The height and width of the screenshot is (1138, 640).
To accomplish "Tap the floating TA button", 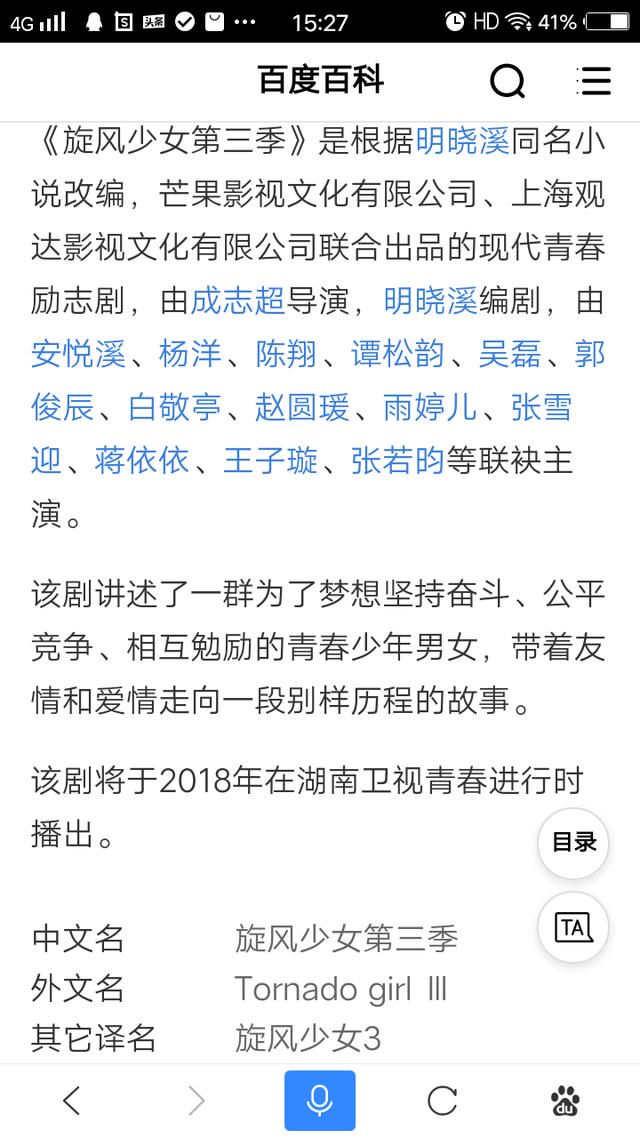I will pyautogui.click(x=573, y=927).
